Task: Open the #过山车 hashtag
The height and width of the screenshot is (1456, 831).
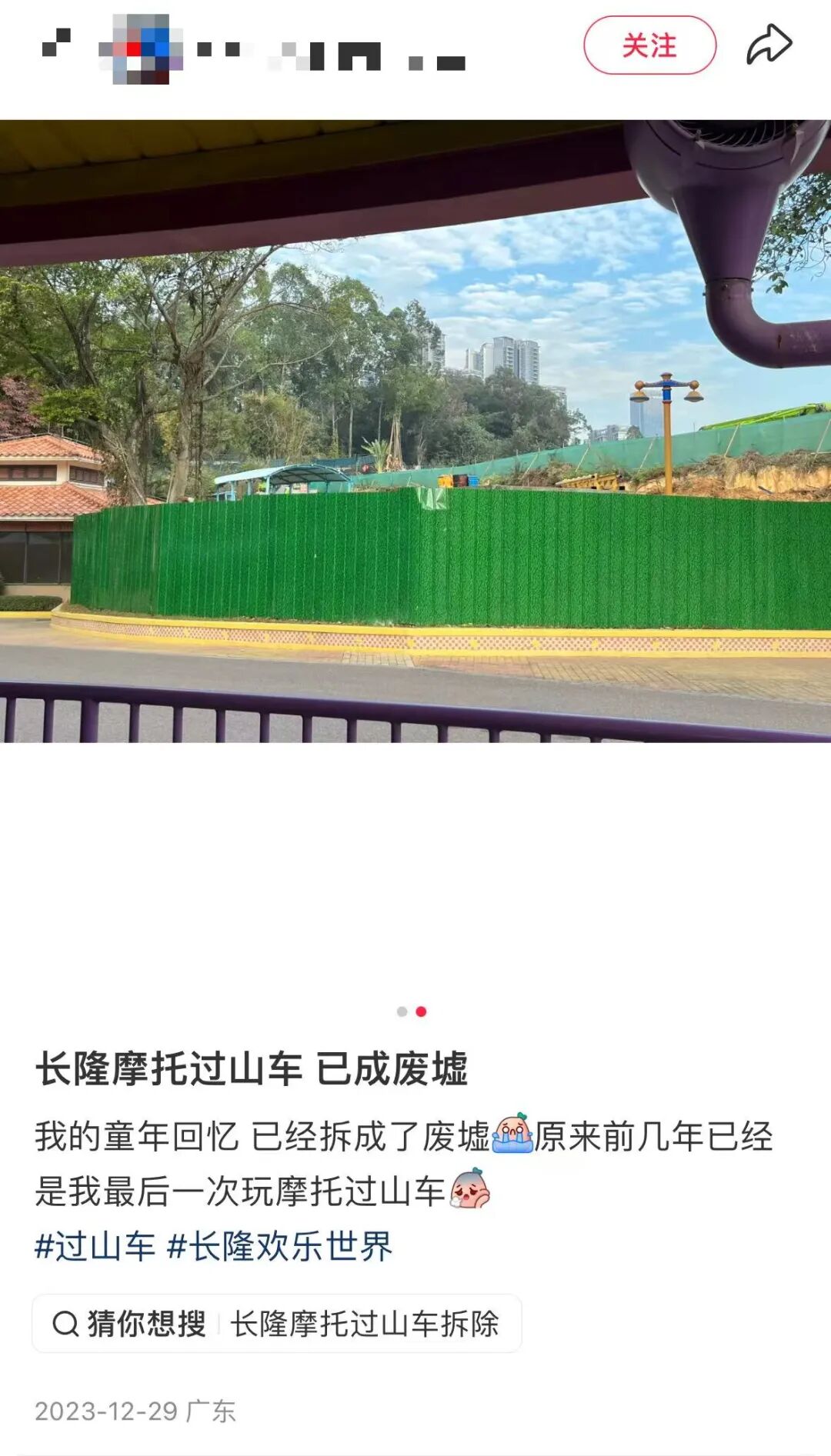Action: pos(95,1246)
